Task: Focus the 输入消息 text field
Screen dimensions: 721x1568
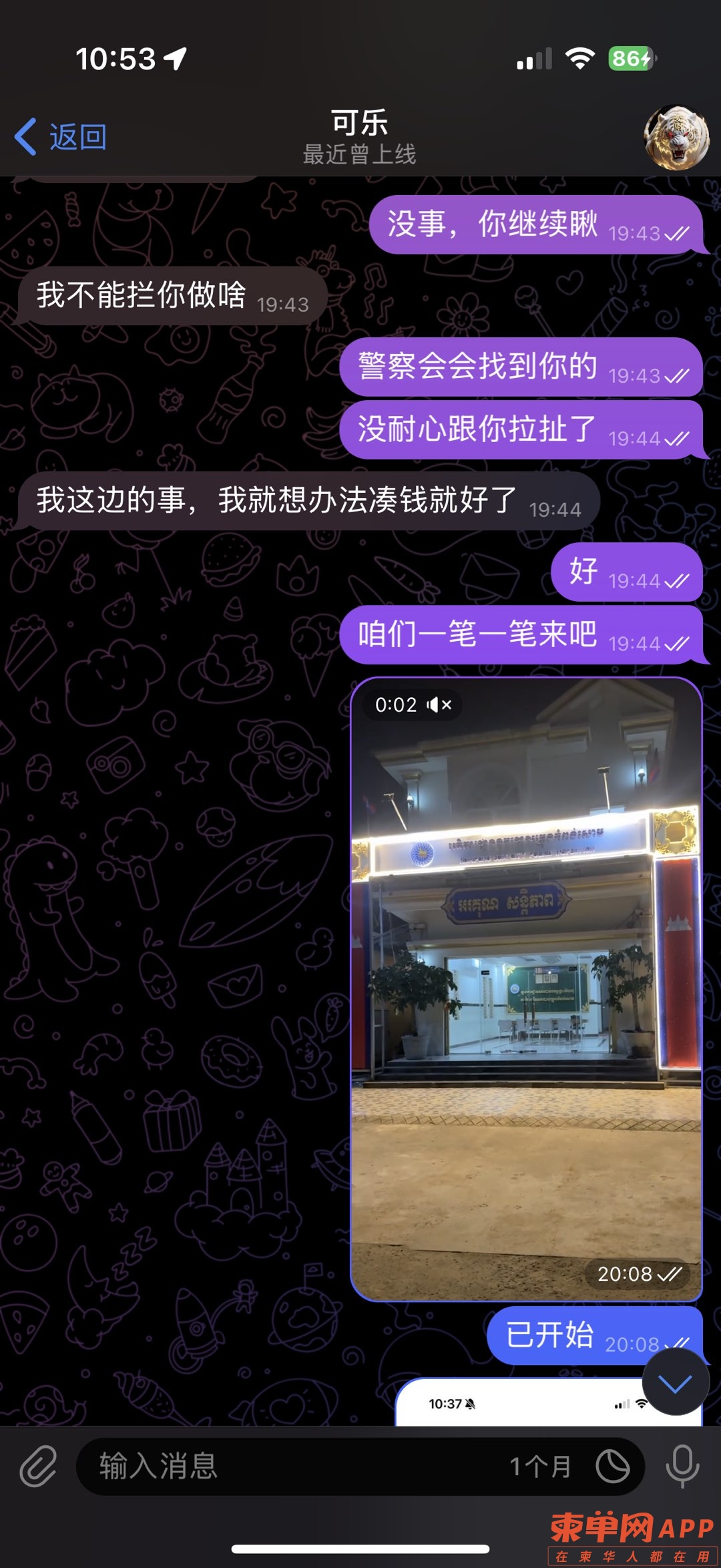Action: click(x=294, y=1466)
